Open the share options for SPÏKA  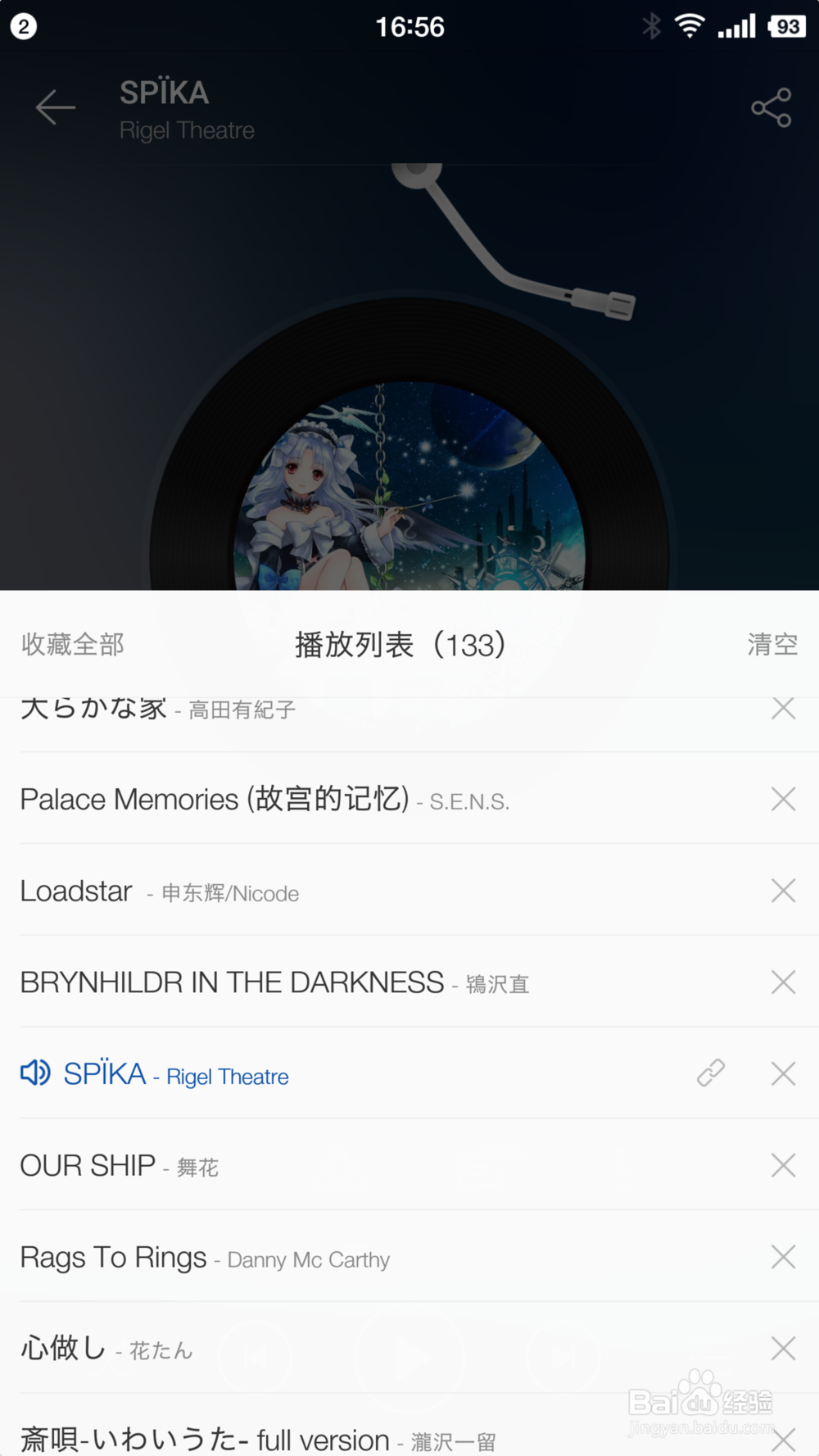pos(768,107)
